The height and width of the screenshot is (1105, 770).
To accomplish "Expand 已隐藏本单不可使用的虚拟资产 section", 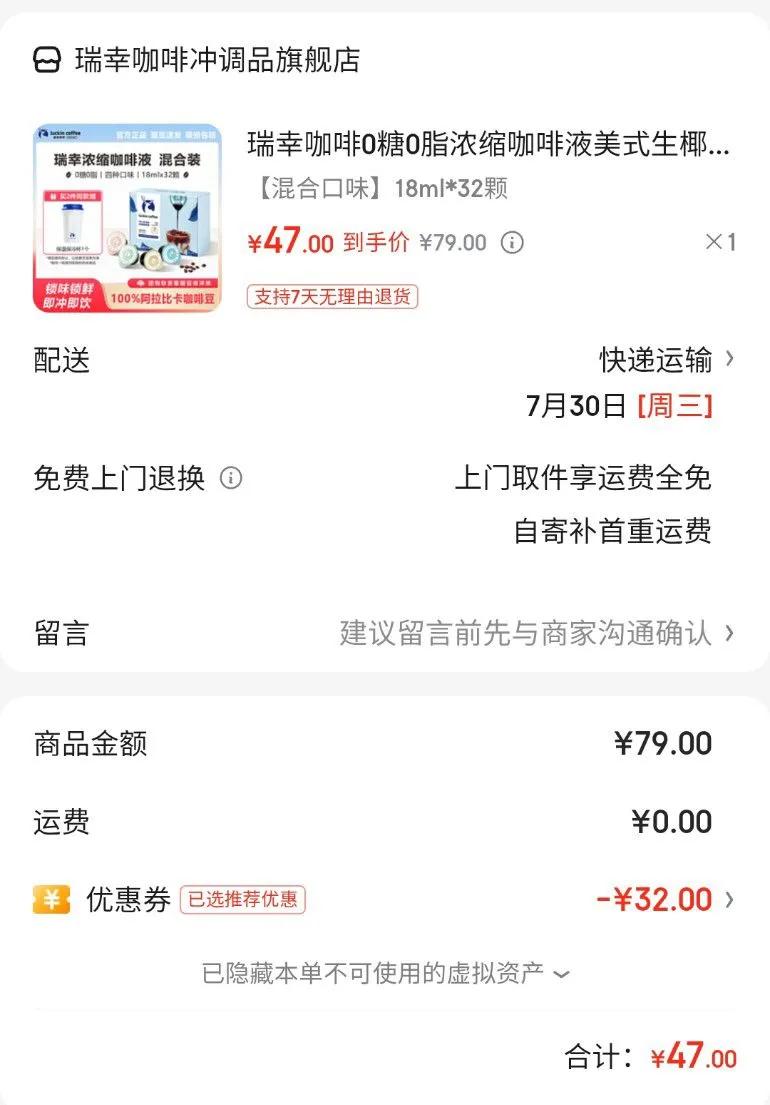I will (385, 971).
